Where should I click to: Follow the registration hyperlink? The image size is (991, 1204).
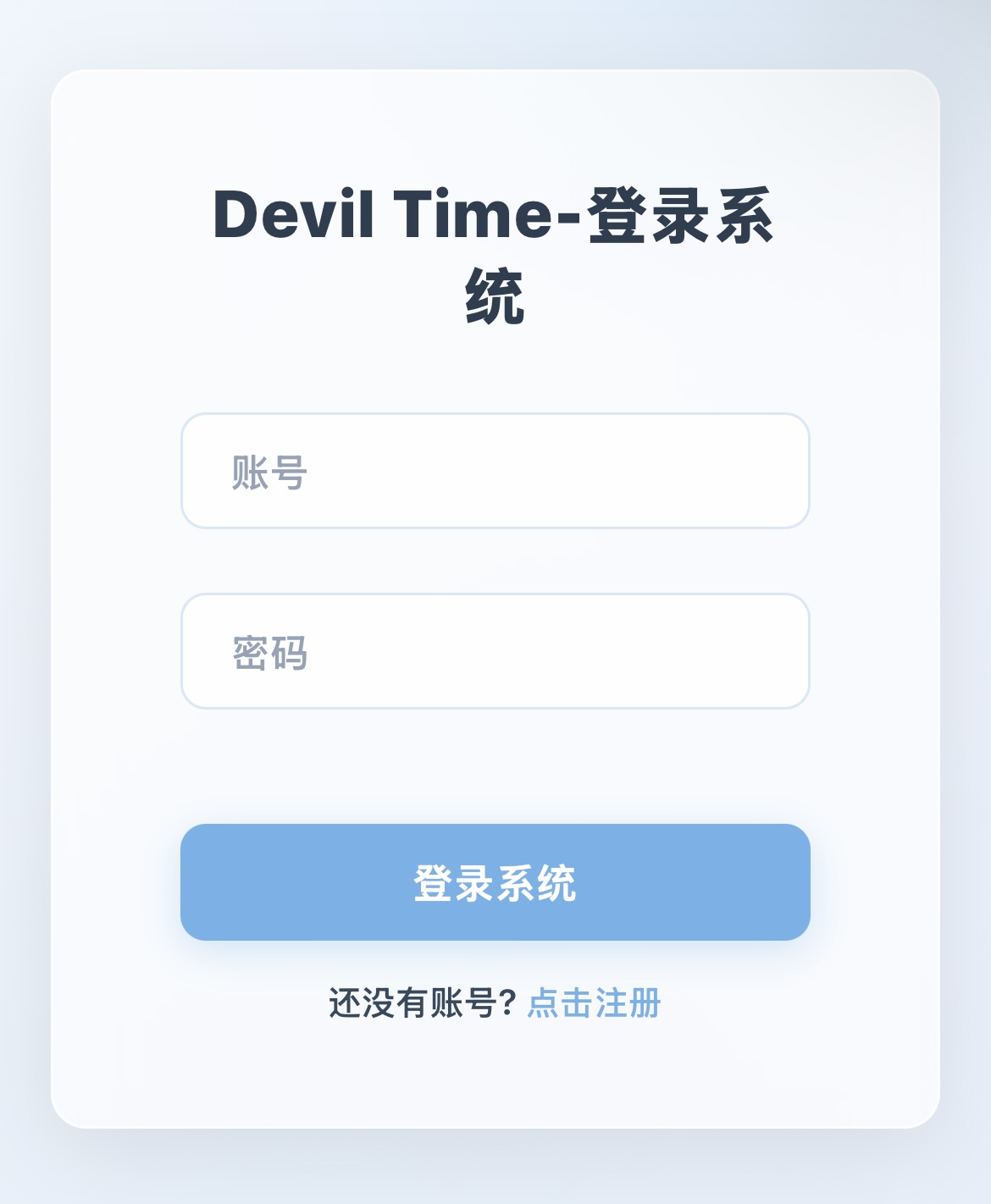pos(595,1003)
